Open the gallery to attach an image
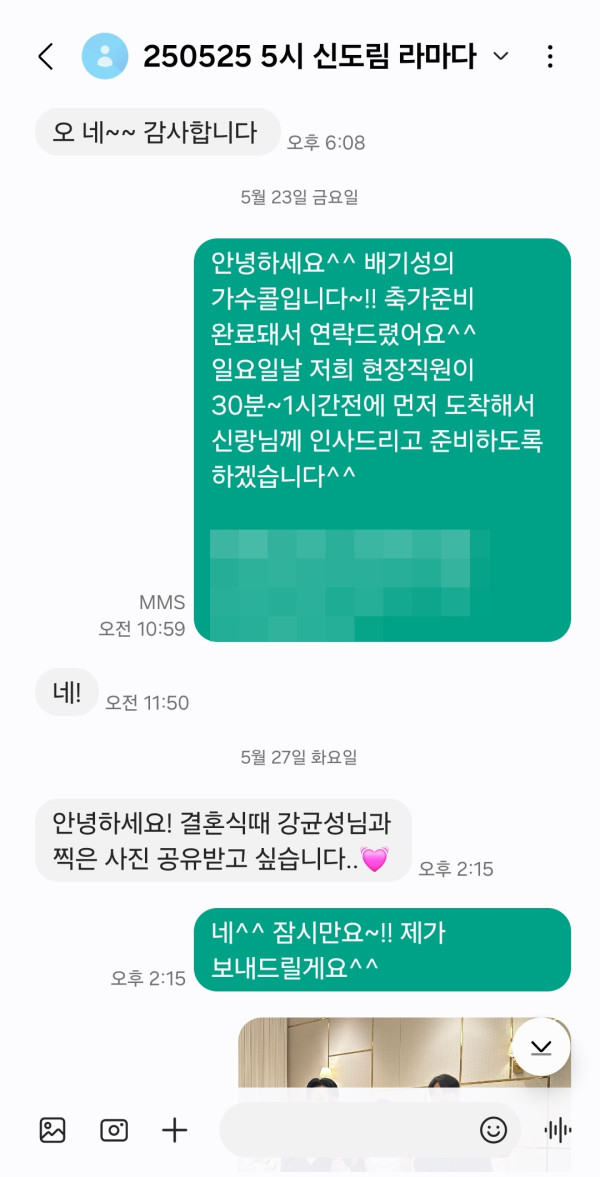This screenshot has width=600, height=1177. click(52, 1130)
